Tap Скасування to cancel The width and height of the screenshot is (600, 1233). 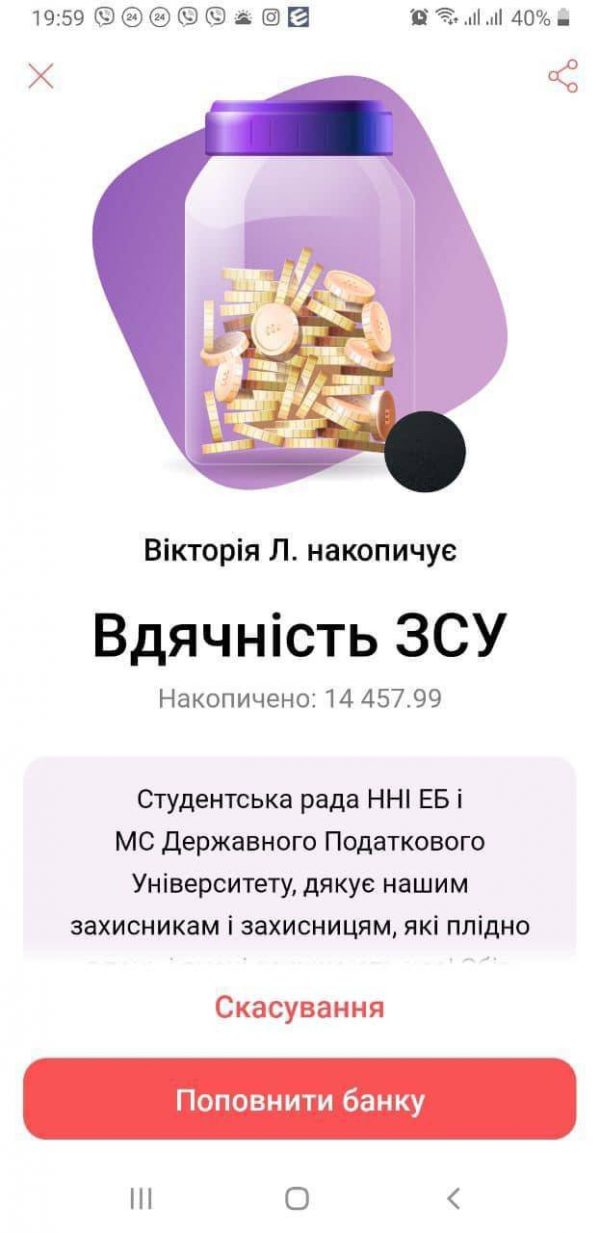coord(299,1006)
